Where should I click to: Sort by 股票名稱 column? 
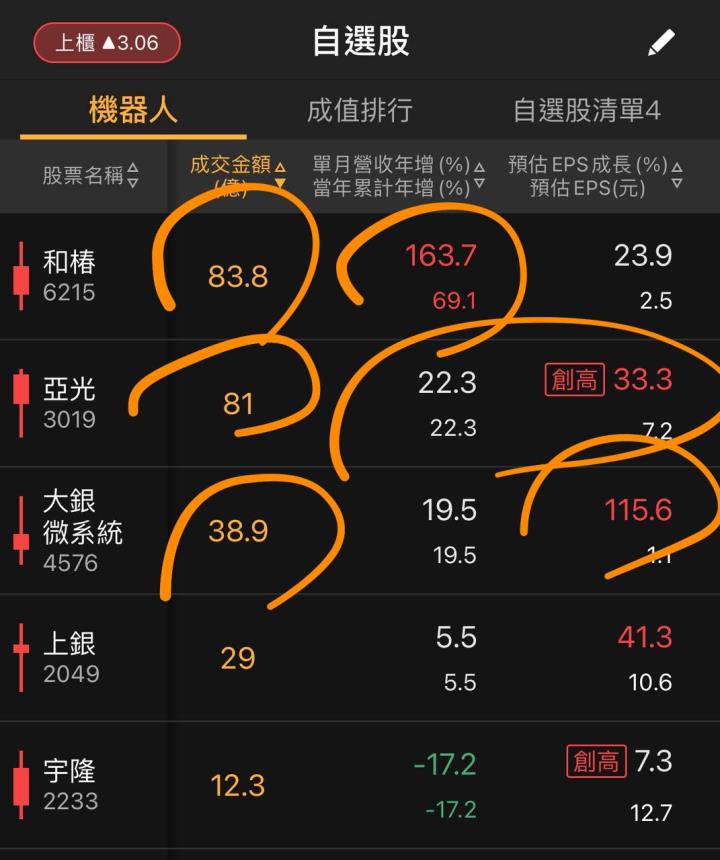tap(90, 176)
